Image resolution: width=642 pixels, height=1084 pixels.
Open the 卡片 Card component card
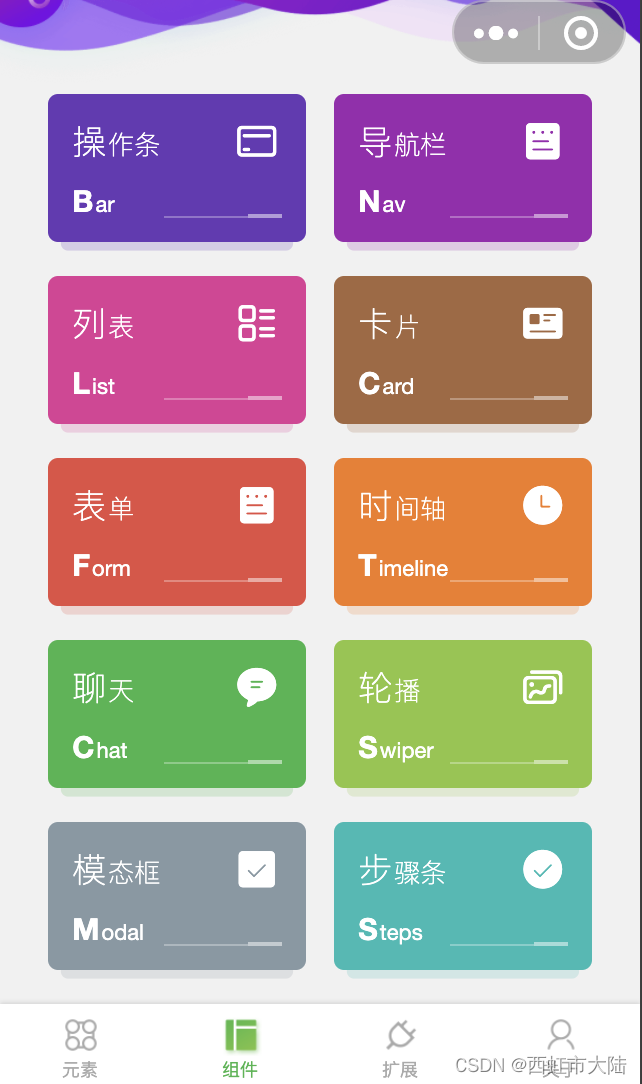[463, 350]
